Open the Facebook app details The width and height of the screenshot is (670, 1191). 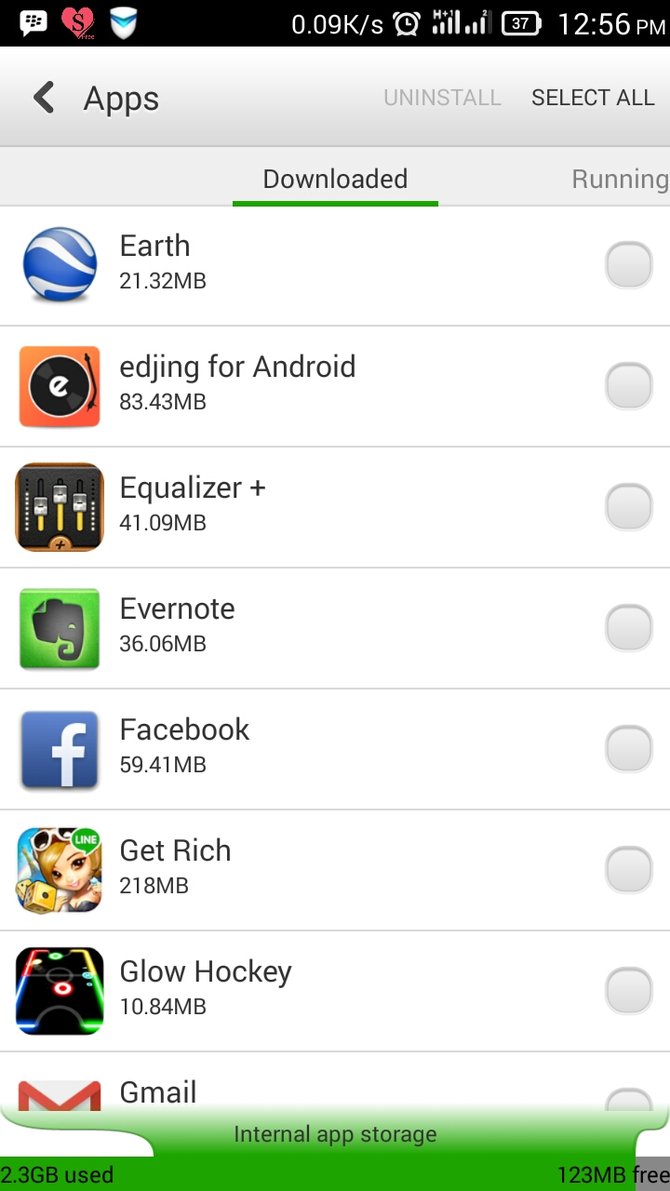coord(300,748)
